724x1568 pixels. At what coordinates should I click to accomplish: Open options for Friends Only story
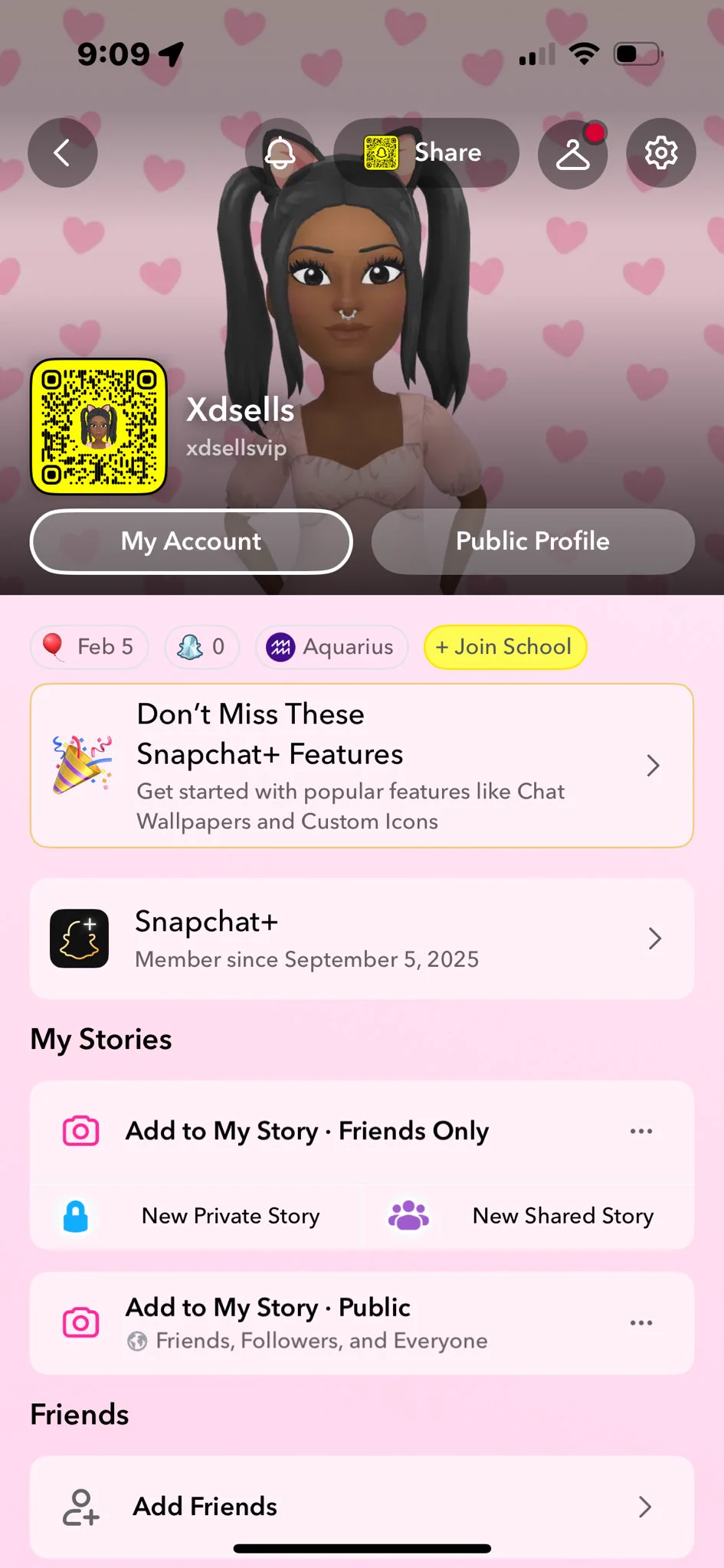point(641,1131)
